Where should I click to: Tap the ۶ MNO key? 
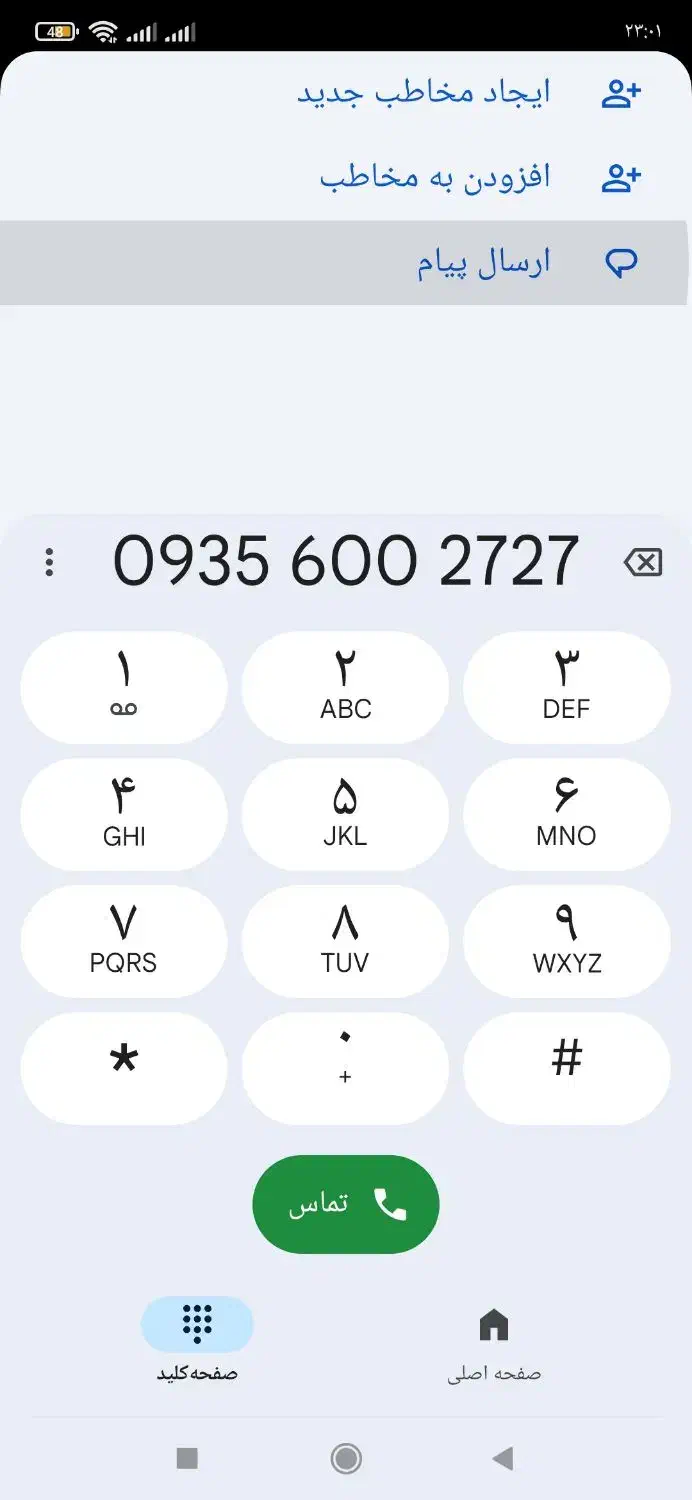click(566, 814)
